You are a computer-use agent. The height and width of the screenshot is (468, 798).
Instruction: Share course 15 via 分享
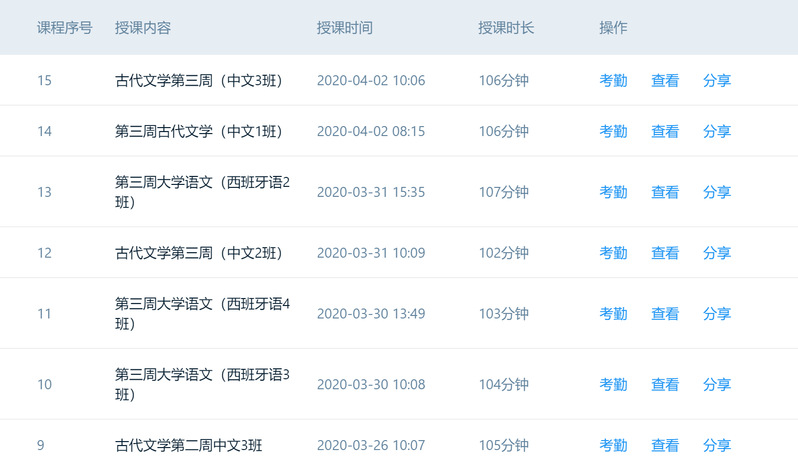tap(717, 81)
